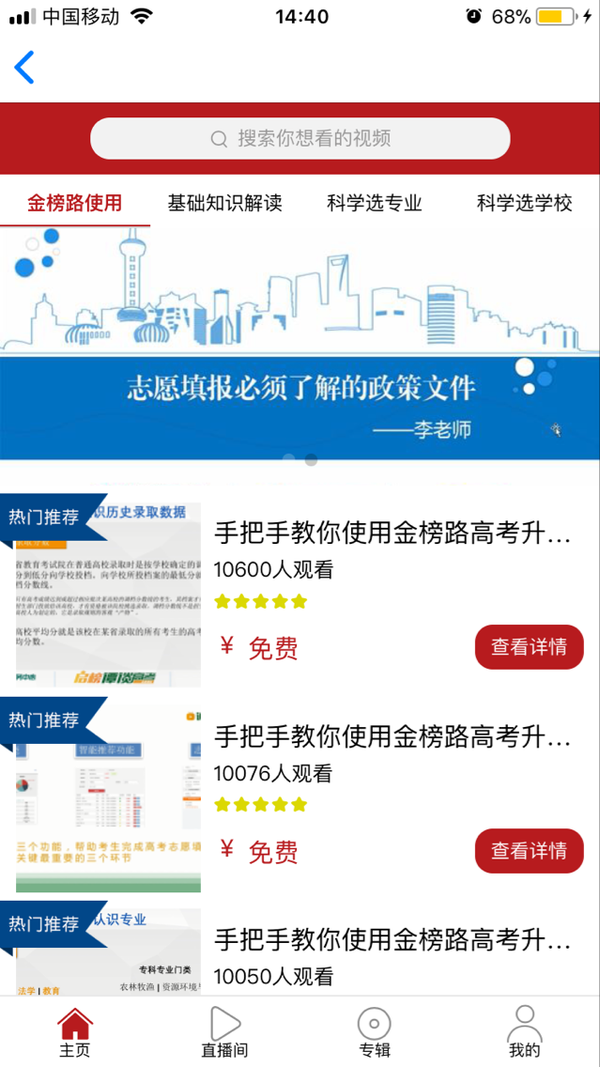600x1067 pixels.
Task: Open the 专辑 albums tab
Action: click(x=375, y=1032)
